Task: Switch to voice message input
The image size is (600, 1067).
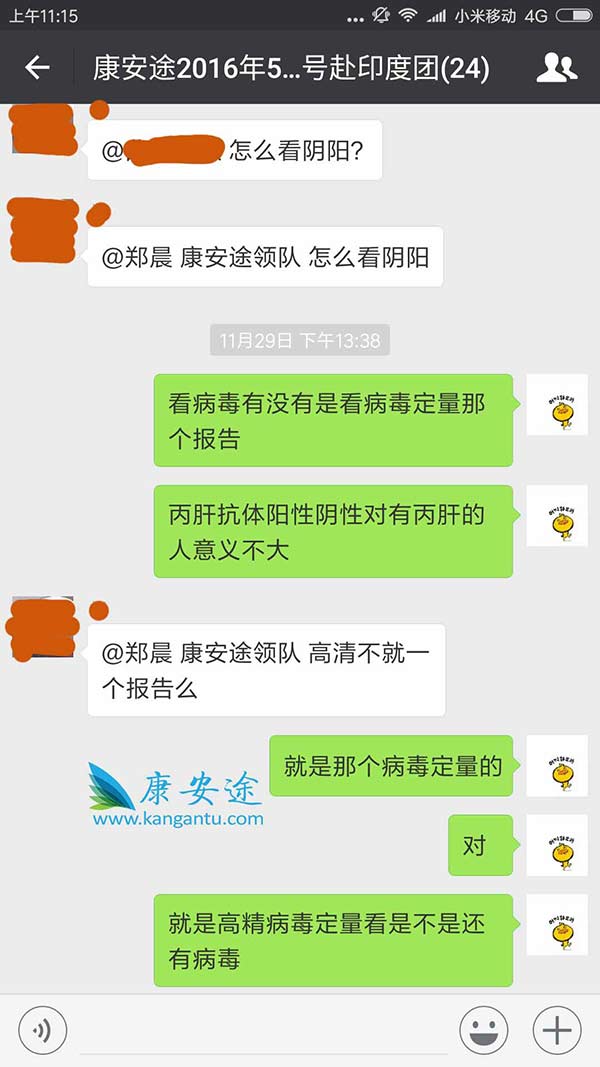Action: [43, 1029]
